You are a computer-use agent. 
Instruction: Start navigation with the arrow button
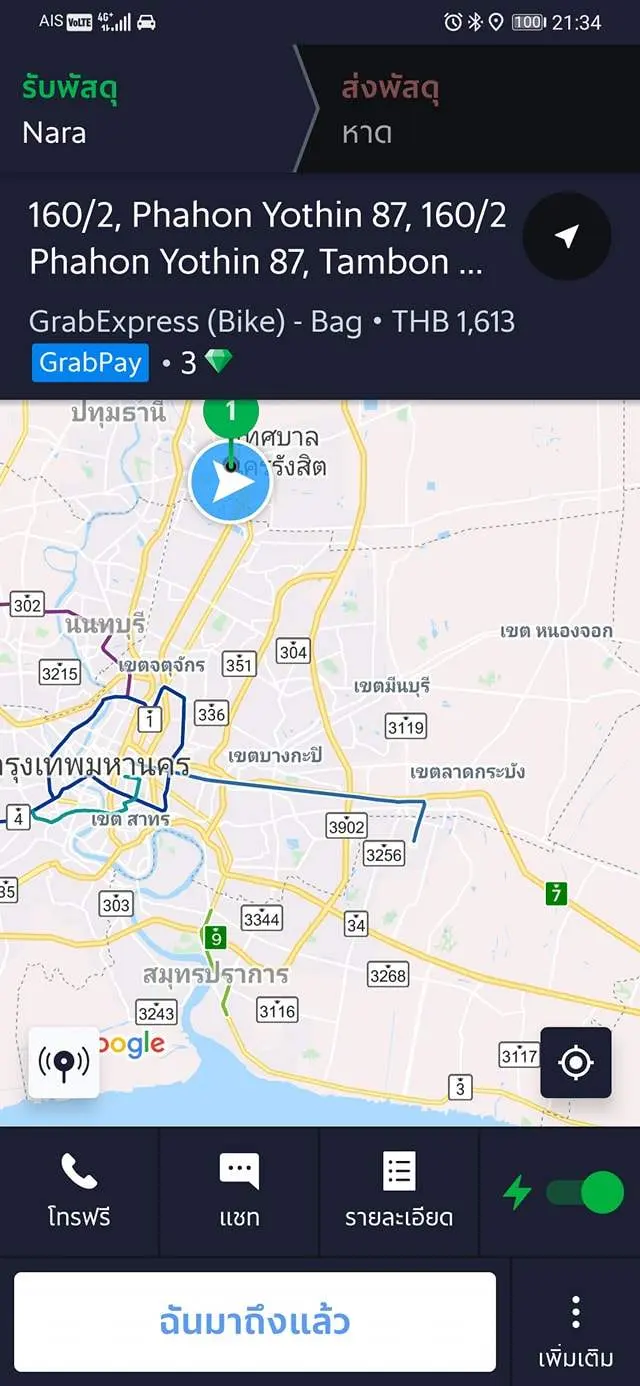567,237
